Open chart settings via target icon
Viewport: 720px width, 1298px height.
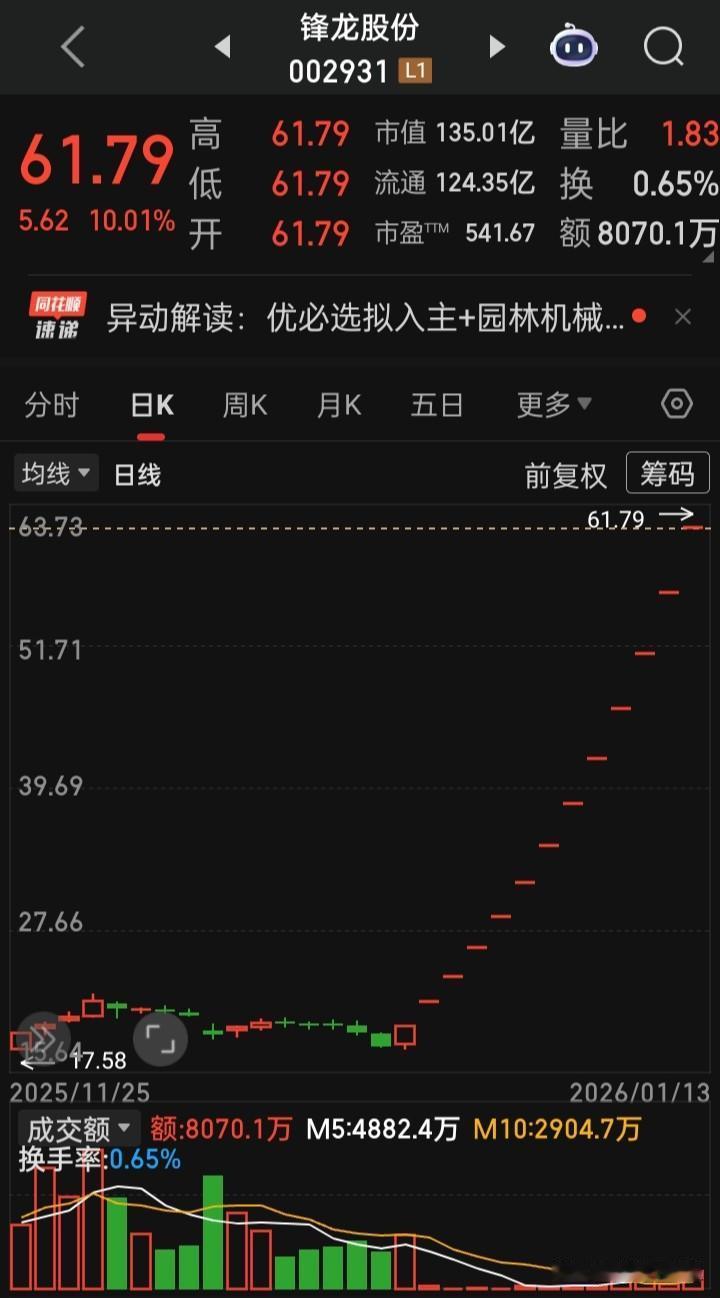click(x=675, y=404)
